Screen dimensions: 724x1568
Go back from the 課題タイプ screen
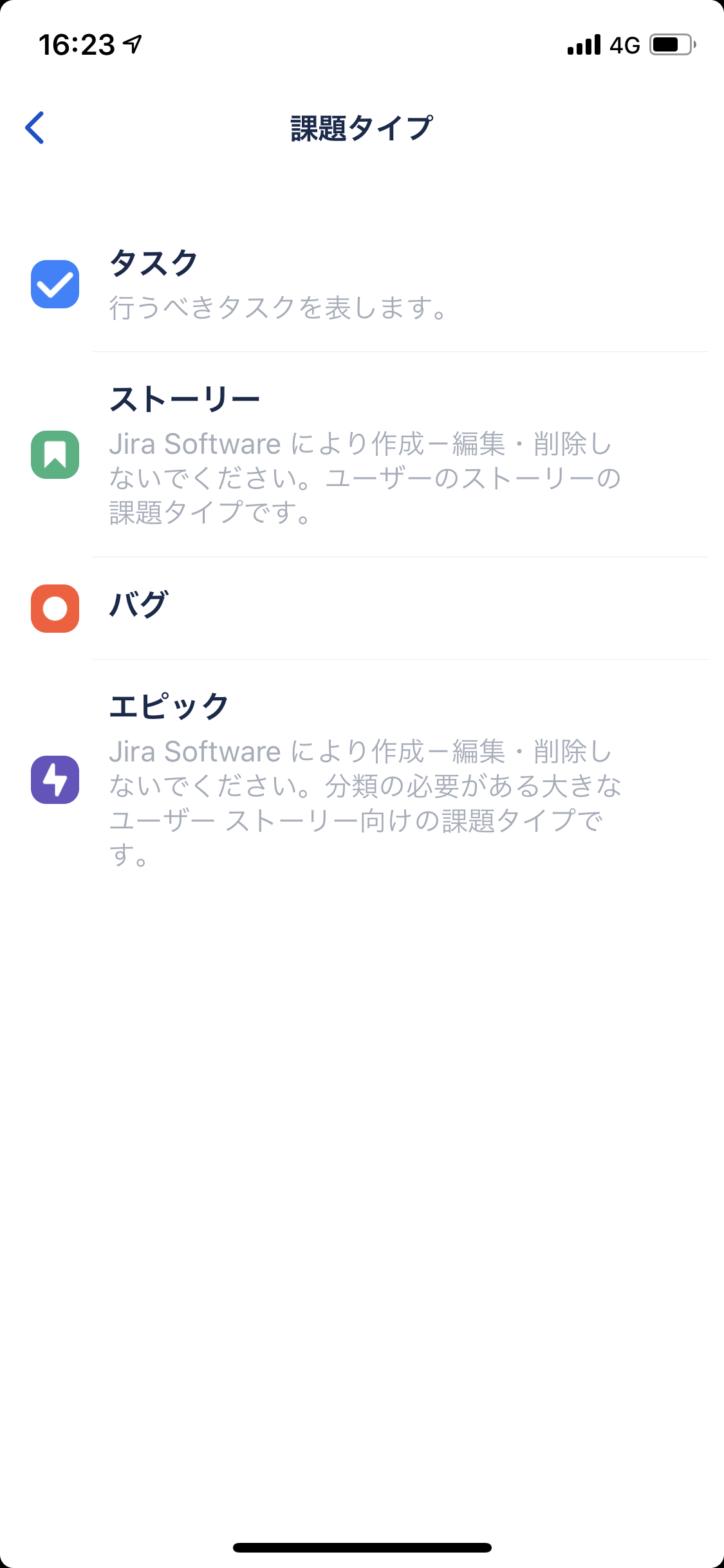[x=35, y=127]
